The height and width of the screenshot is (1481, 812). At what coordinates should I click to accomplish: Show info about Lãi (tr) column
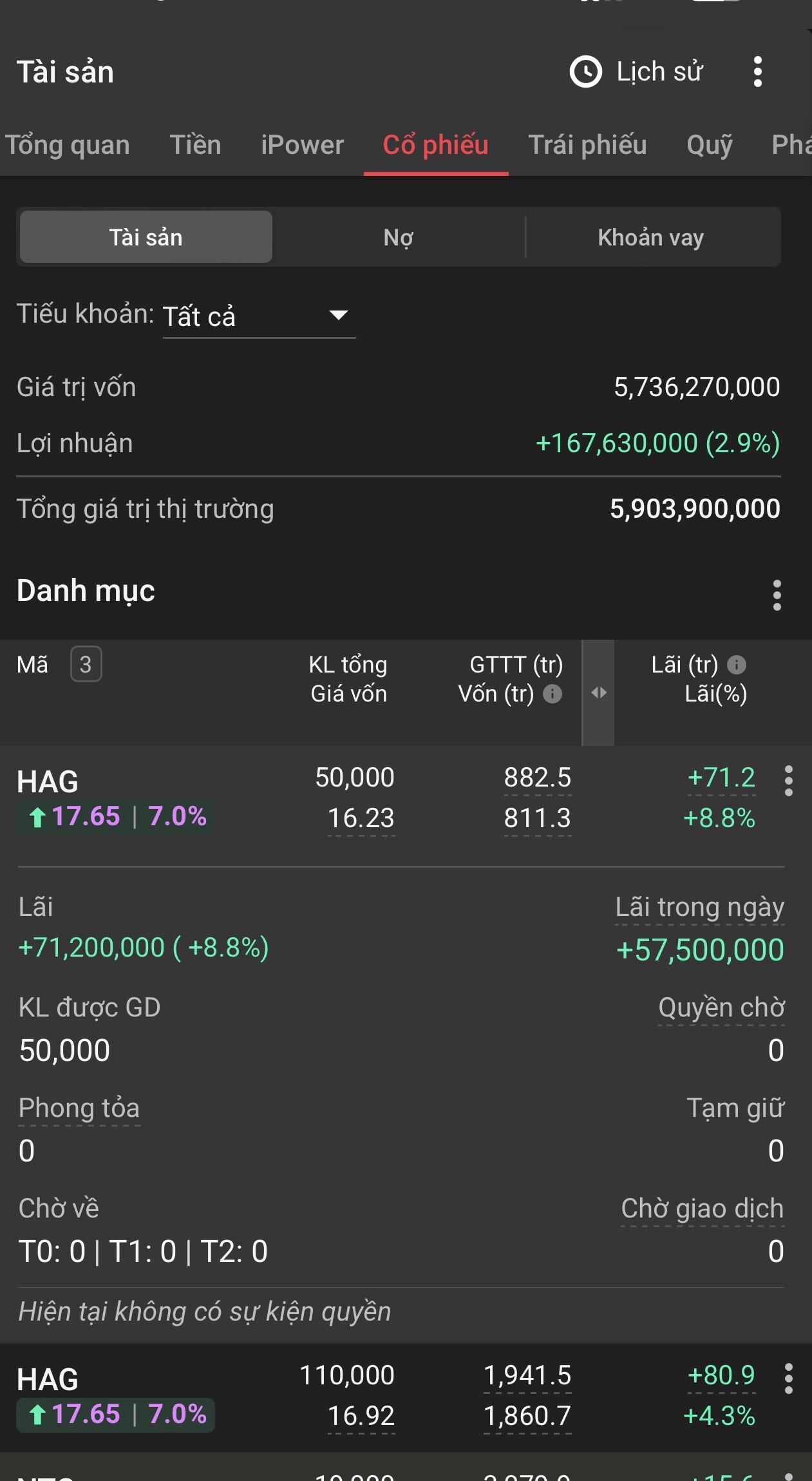click(736, 665)
